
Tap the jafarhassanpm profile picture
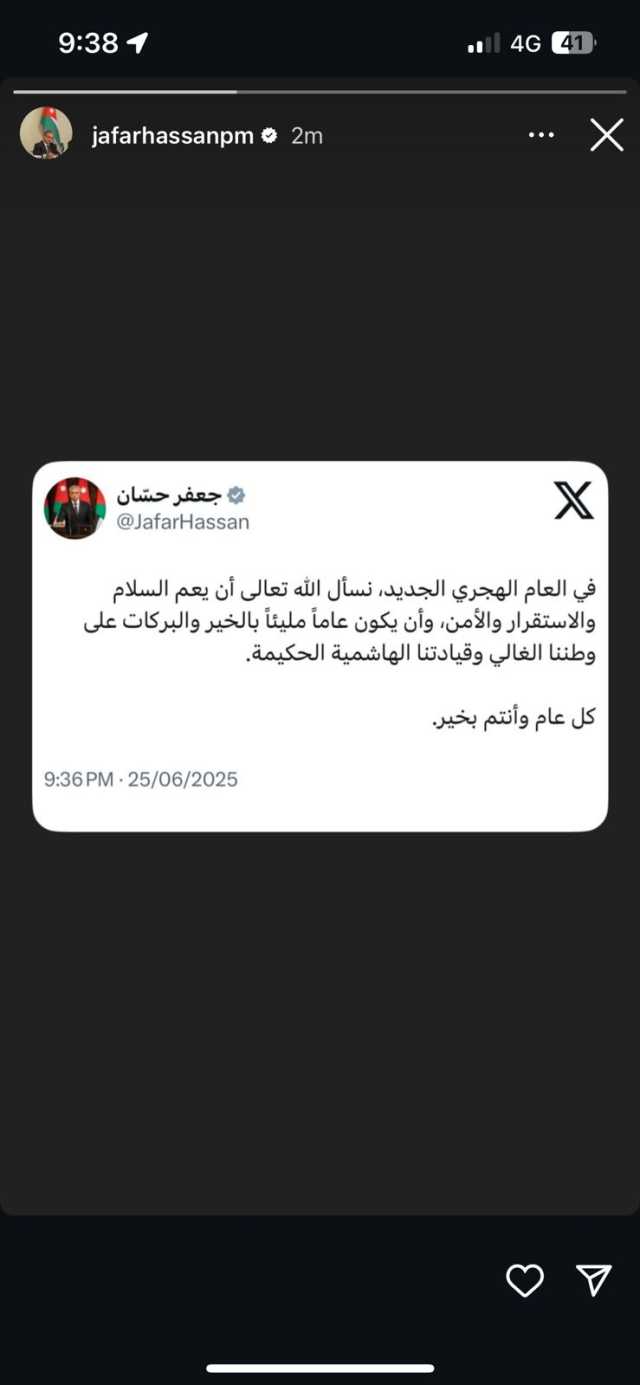click(46, 134)
